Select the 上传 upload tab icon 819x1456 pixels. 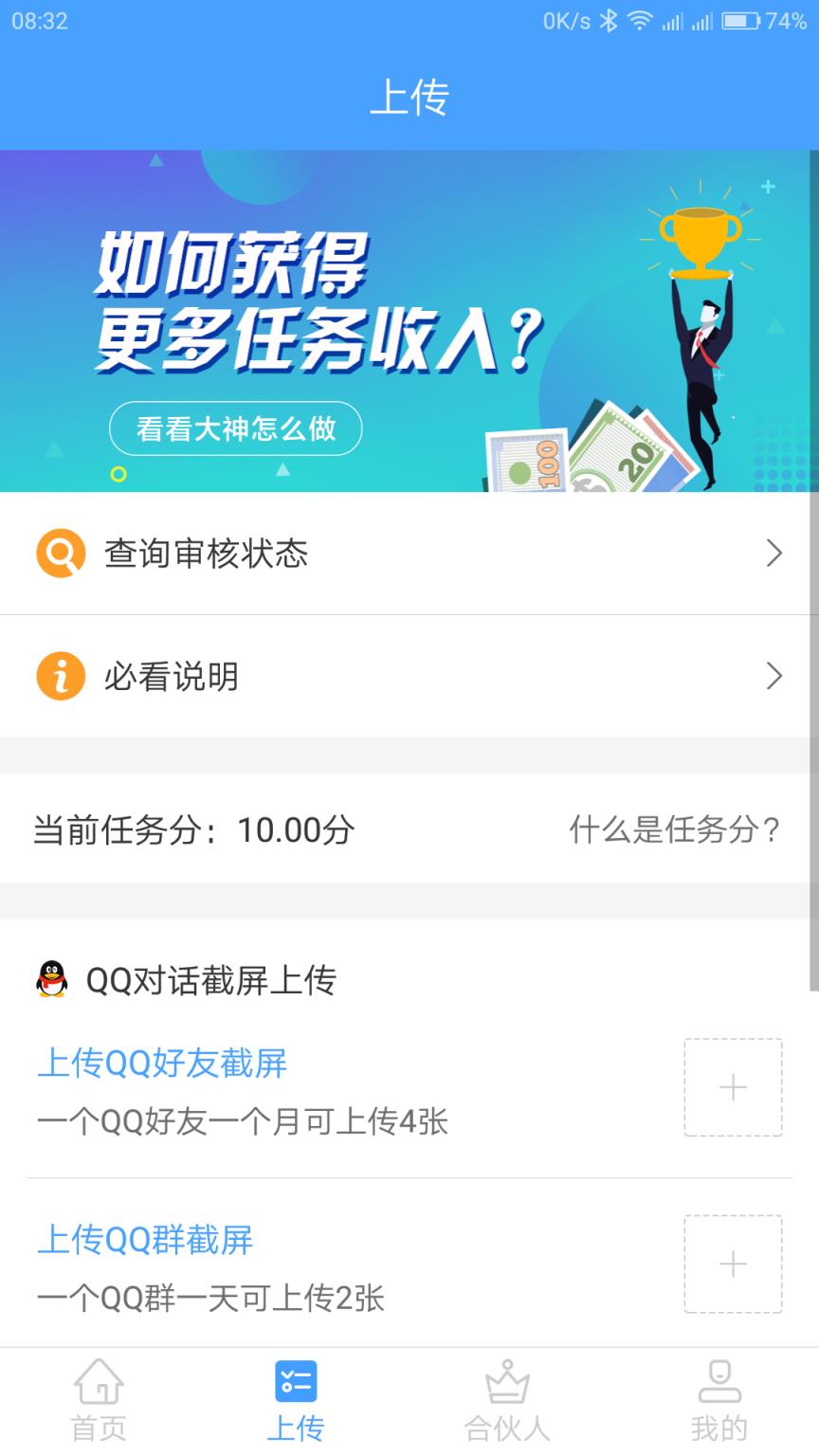pos(297,1383)
